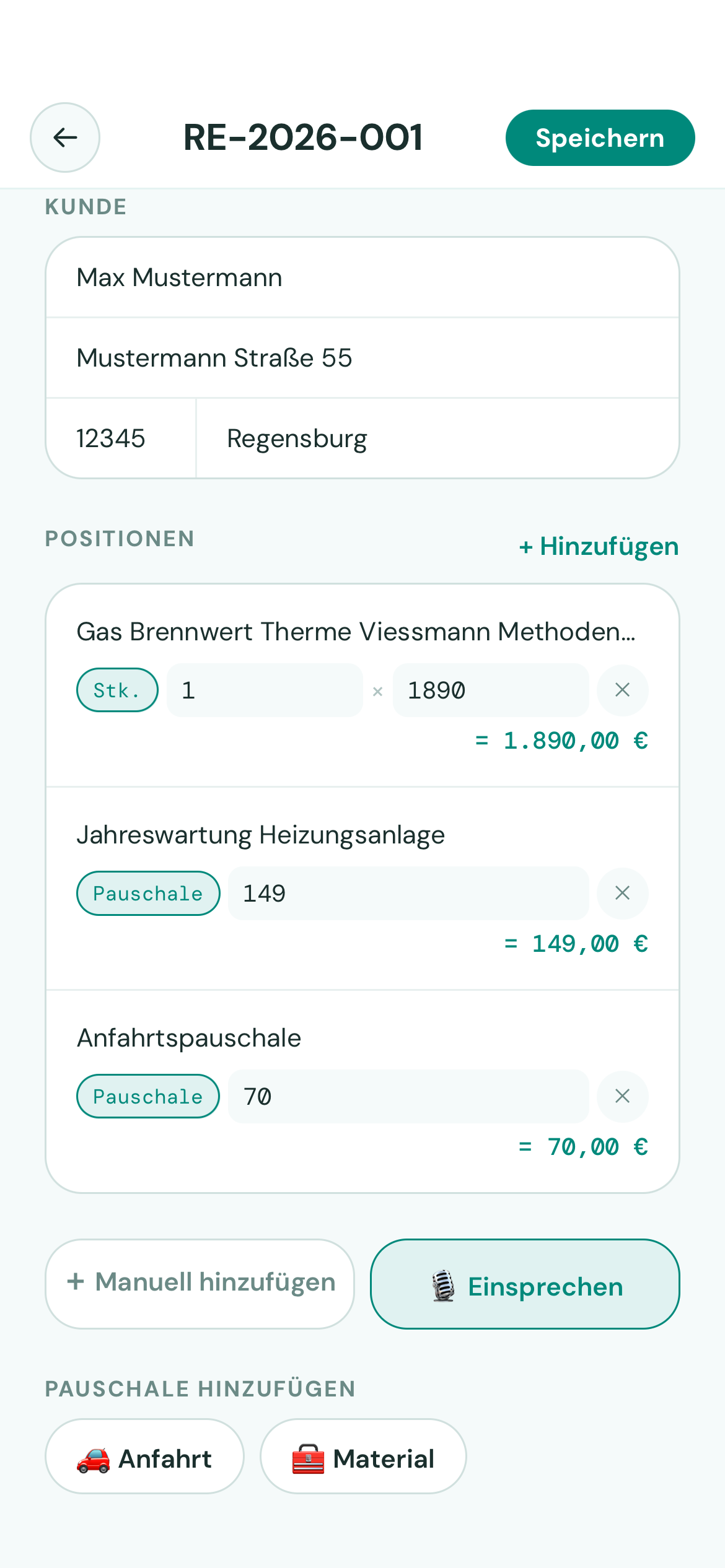Viewport: 725px width, 1568px height.
Task: Click the Hinzufügen link above positions
Action: [598, 546]
